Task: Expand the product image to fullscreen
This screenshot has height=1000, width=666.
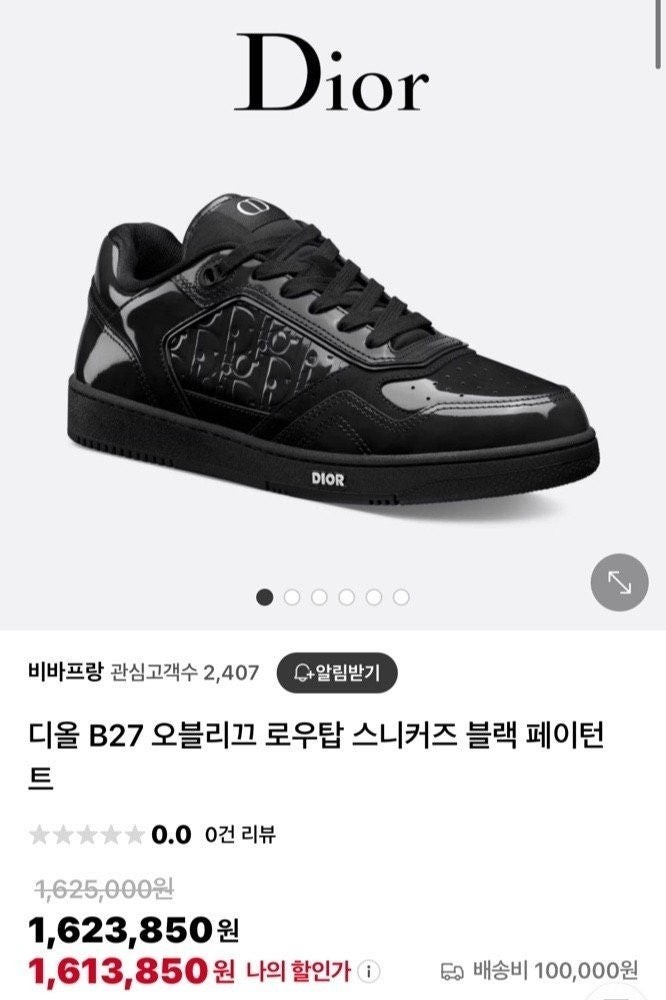Action: click(x=620, y=581)
